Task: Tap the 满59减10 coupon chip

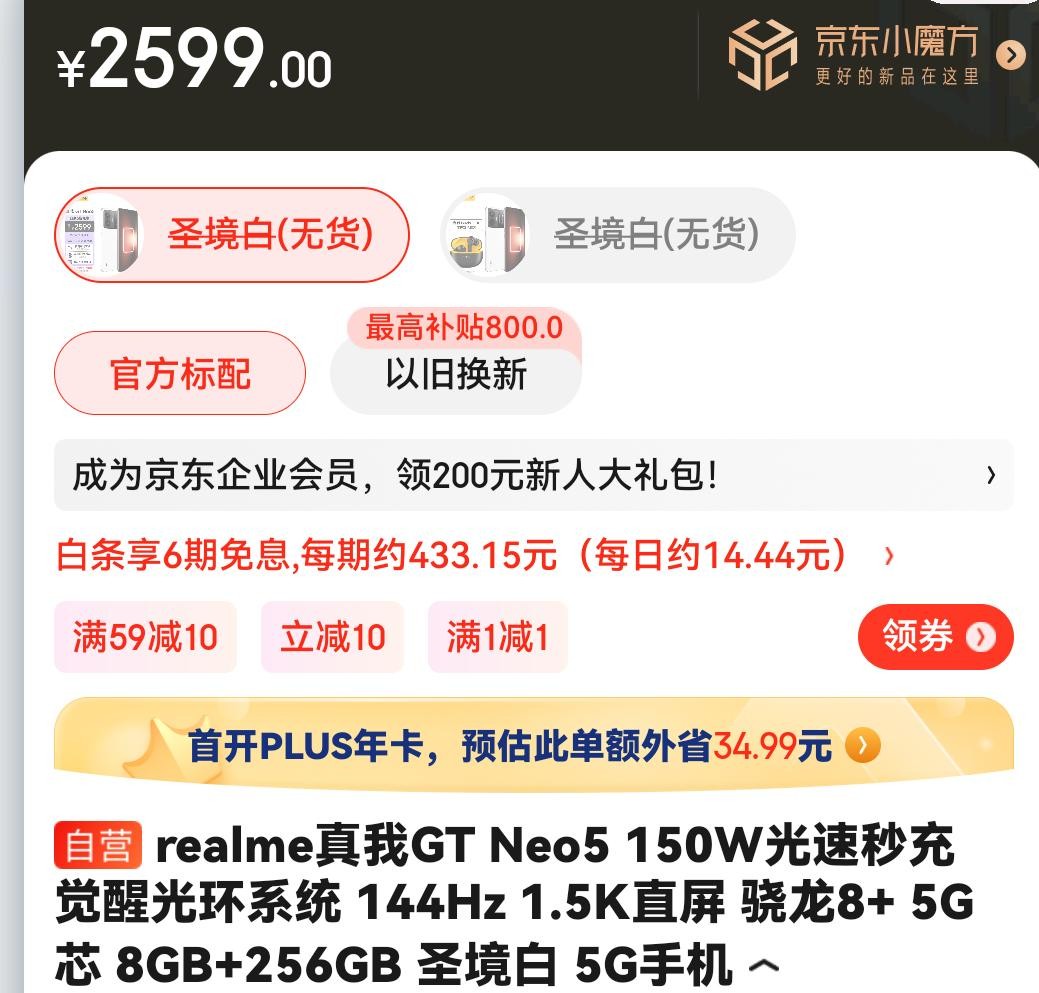Action: coord(145,637)
